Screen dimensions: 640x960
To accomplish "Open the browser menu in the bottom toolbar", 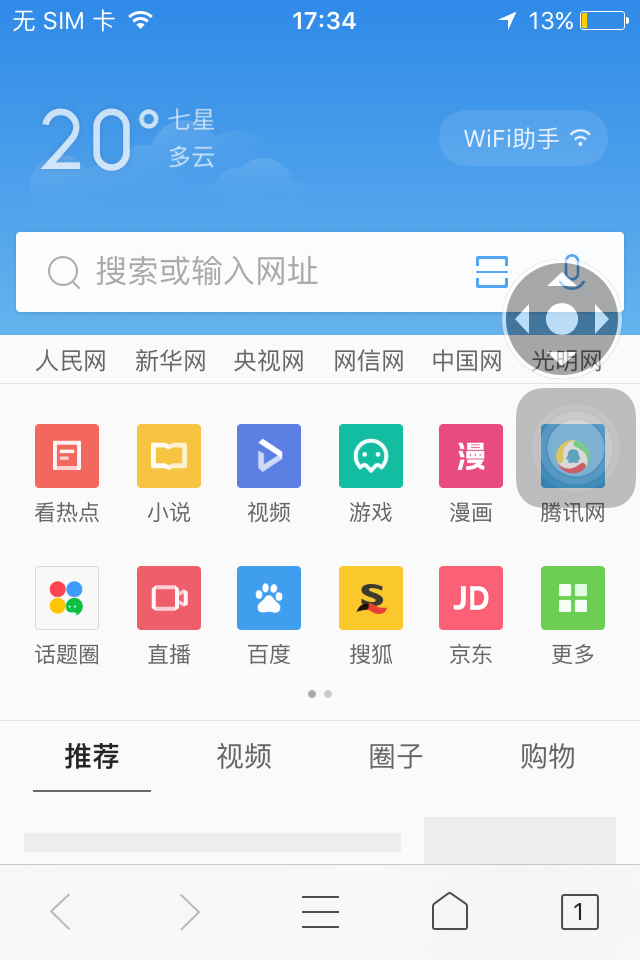I will 320,911.
